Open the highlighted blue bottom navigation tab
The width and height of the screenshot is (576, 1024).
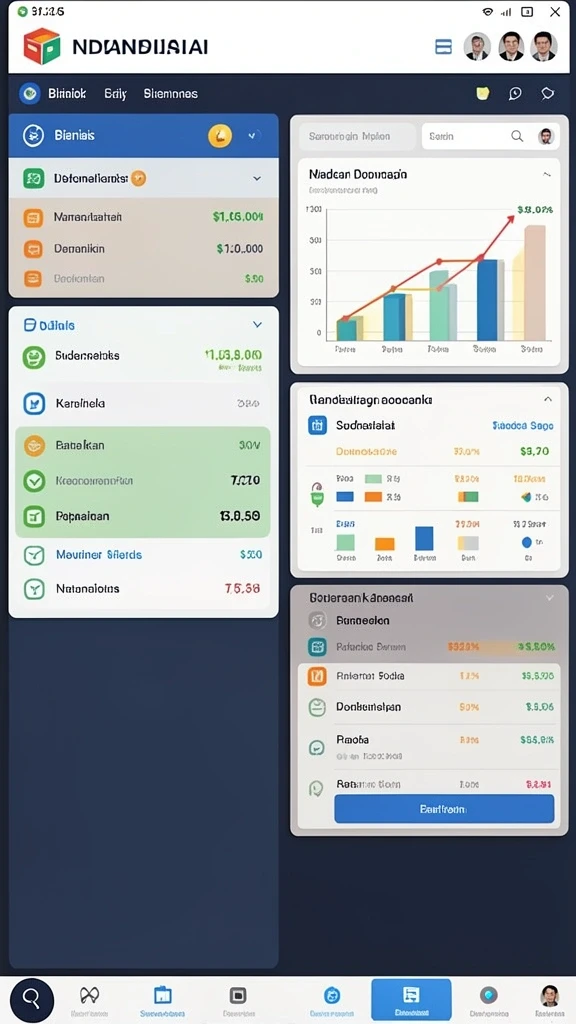click(x=411, y=1000)
